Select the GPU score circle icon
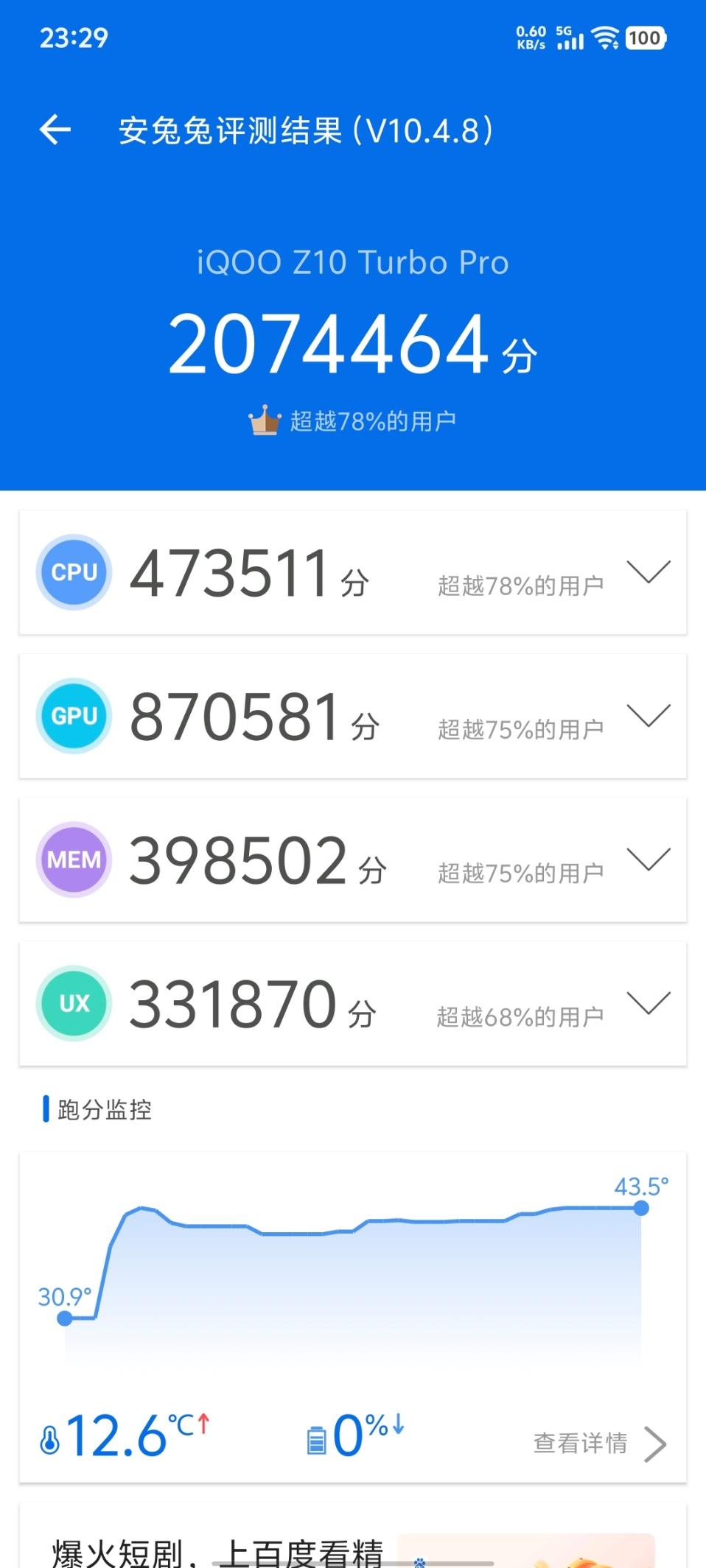This screenshot has height=1568, width=706. 73,715
